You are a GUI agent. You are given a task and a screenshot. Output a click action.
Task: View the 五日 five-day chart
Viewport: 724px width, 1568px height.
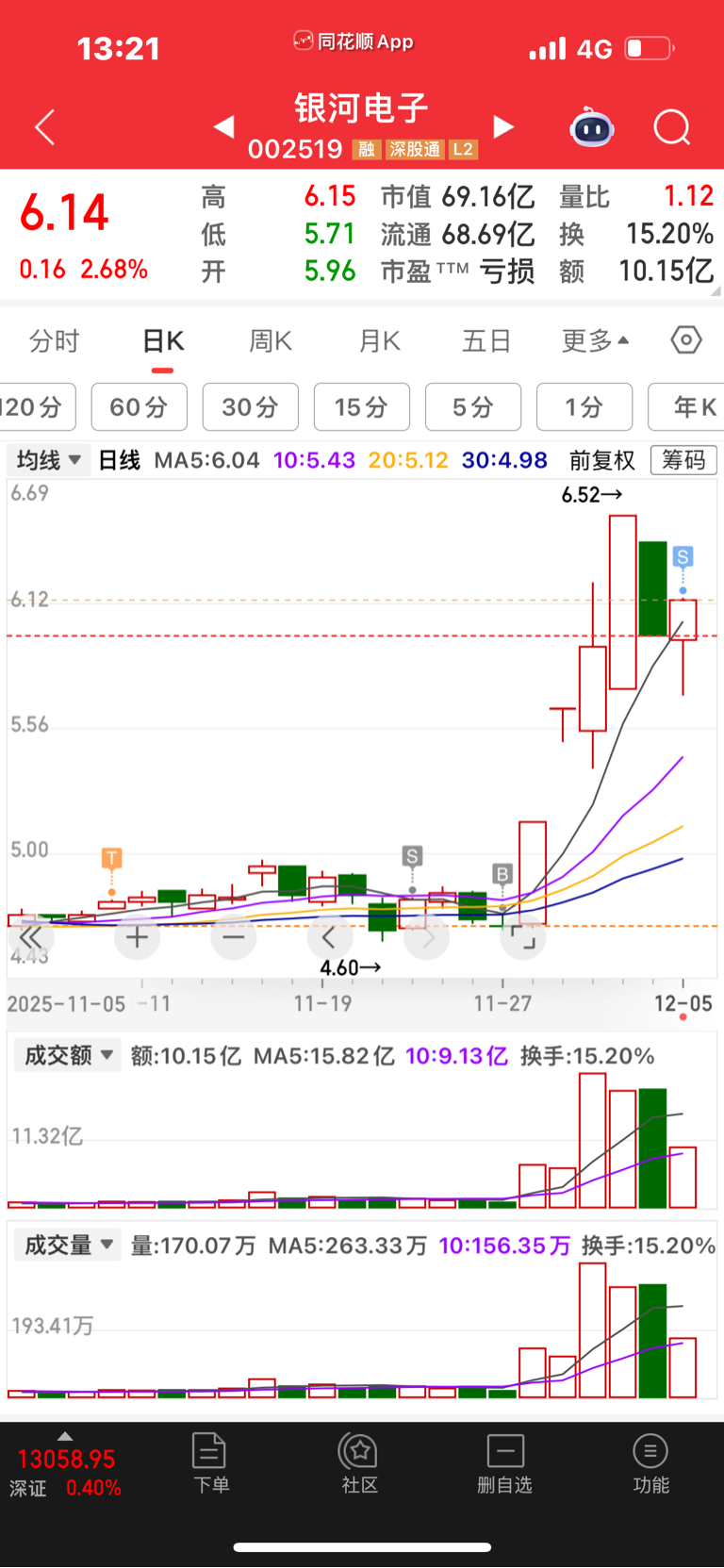pos(486,340)
